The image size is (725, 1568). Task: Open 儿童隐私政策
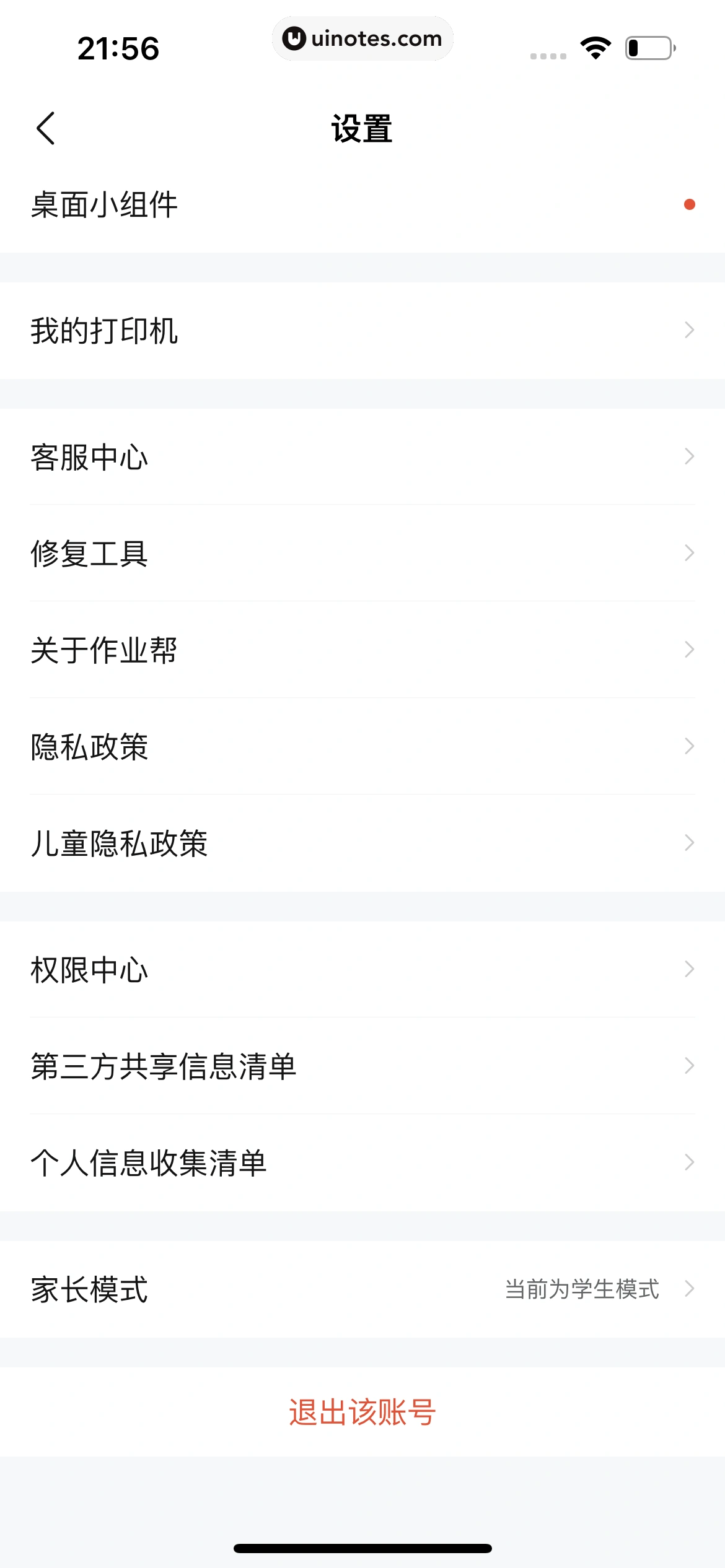119,843
